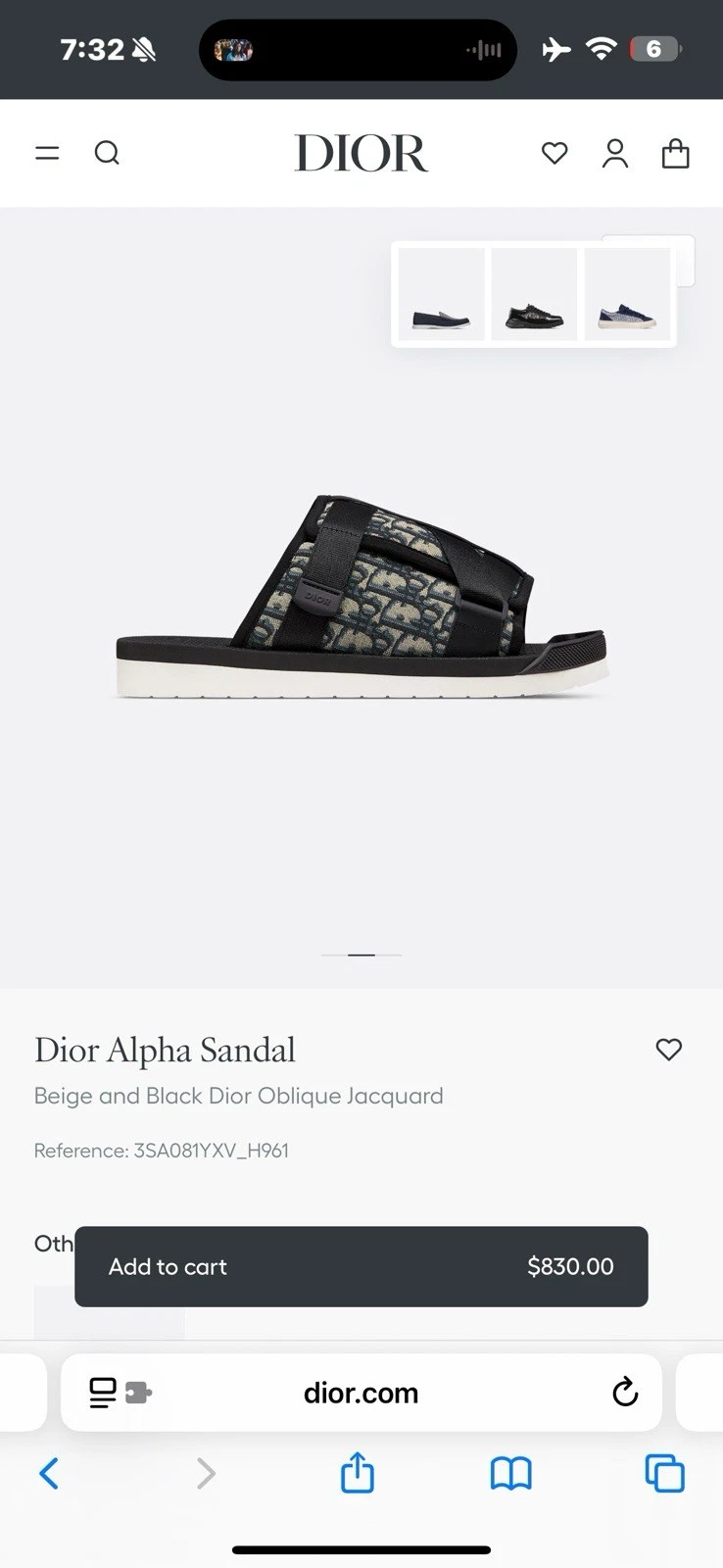The width and height of the screenshot is (723, 1568).
Task: Open Safari bookmarks
Action: pyautogui.click(x=510, y=1473)
